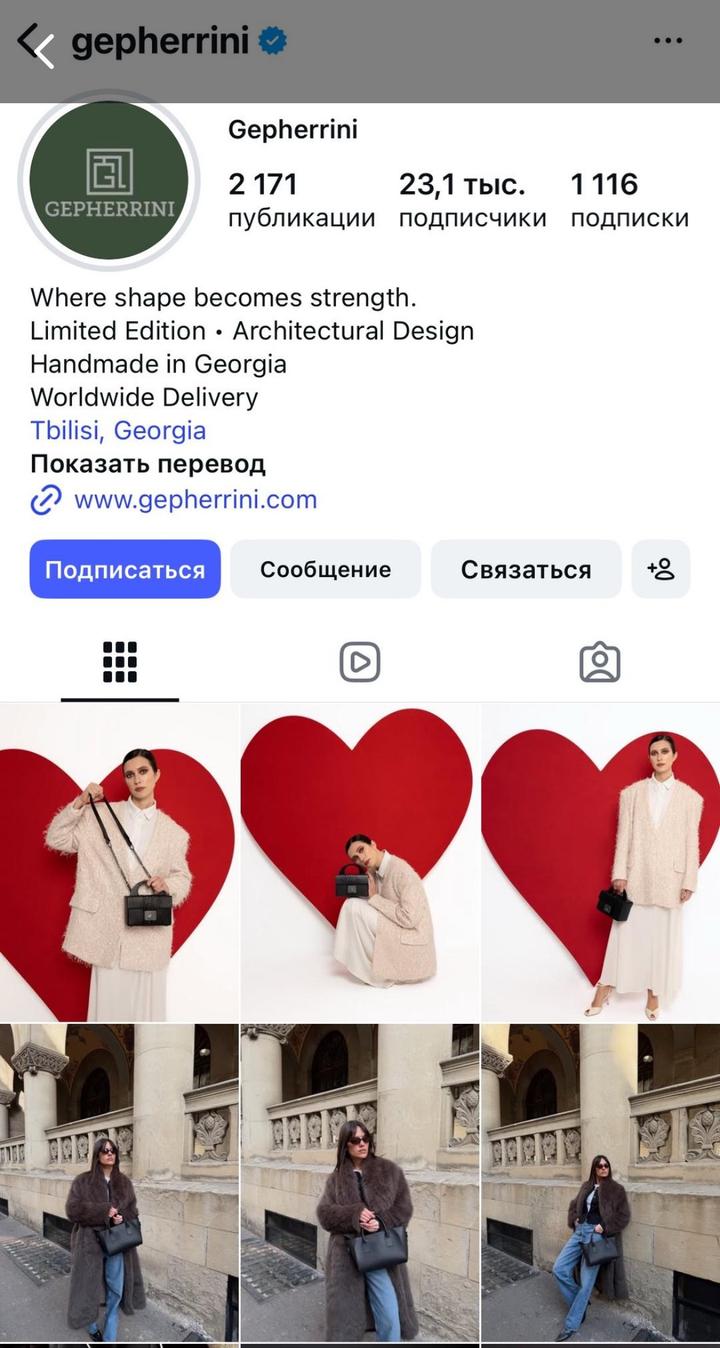720x1348 pixels.
Task: View the 23,1 тыс. подписчики list
Action: tap(472, 199)
